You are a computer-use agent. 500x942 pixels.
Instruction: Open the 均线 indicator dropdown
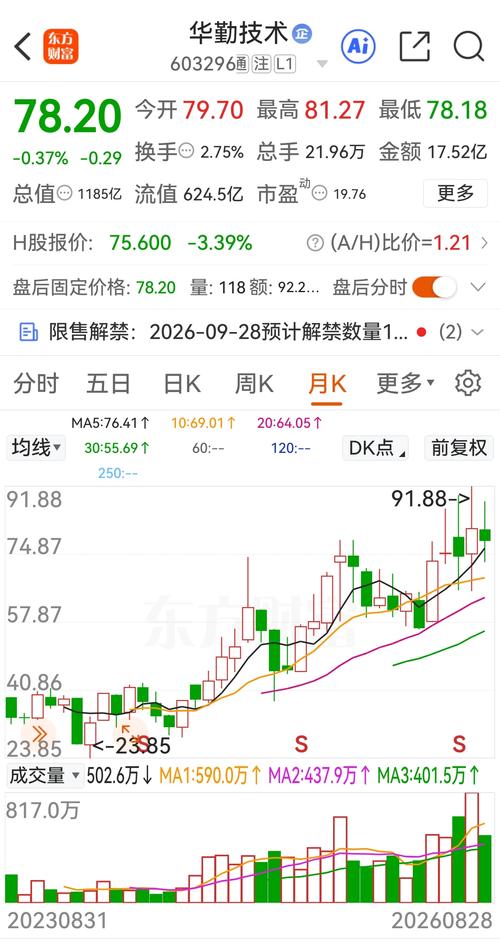pyautogui.click(x=36, y=448)
